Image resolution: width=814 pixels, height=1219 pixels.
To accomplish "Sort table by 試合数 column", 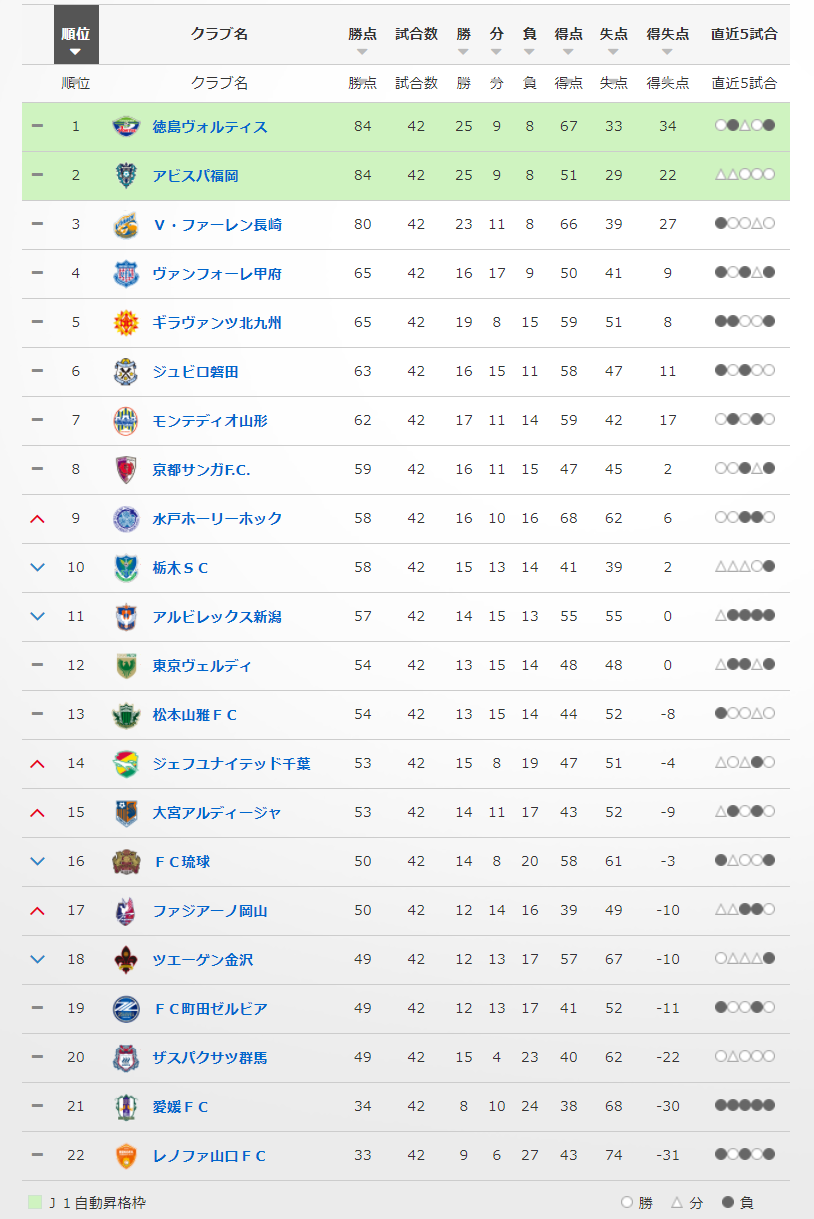I will (x=416, y=40).
